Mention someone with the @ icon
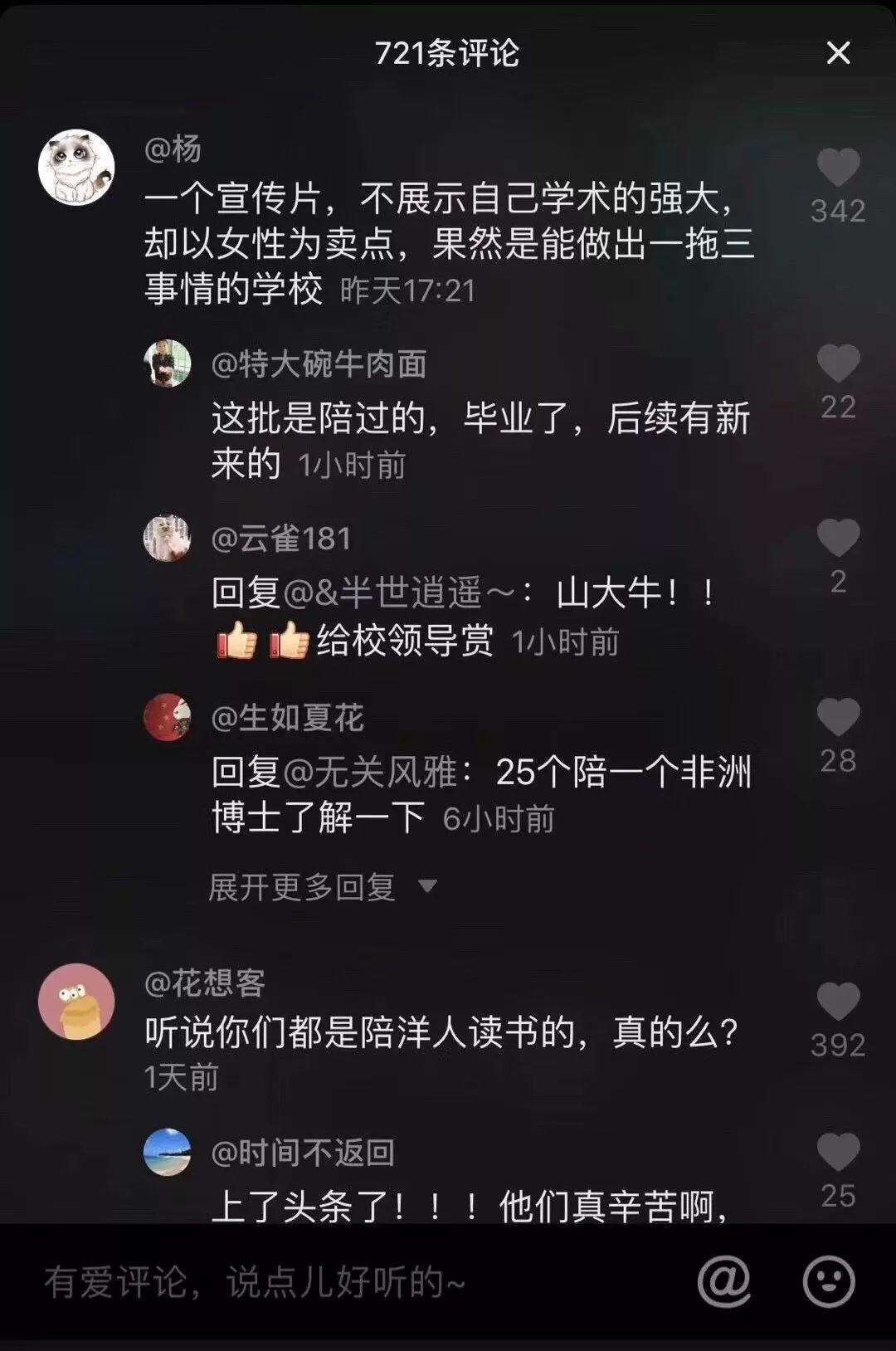This screenshot has width=896, height=1351. [723, 1281]
